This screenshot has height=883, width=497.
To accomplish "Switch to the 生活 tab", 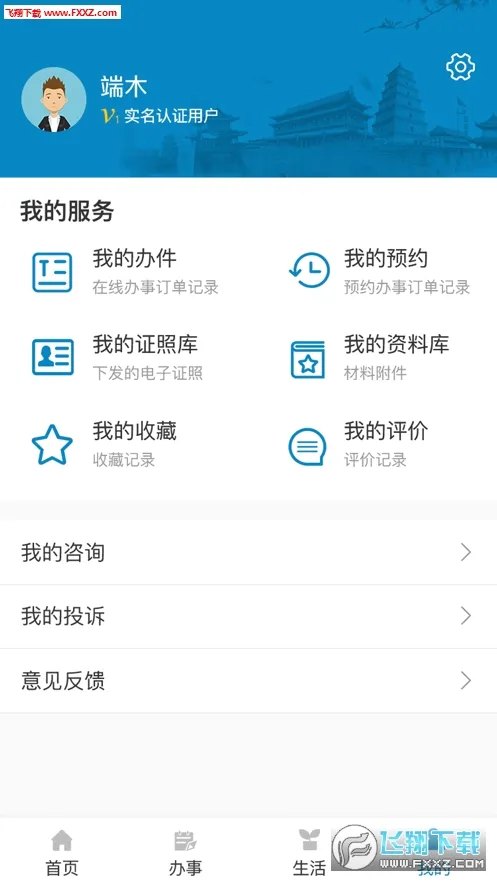I will pyautogui.click(x=309, y=853).
